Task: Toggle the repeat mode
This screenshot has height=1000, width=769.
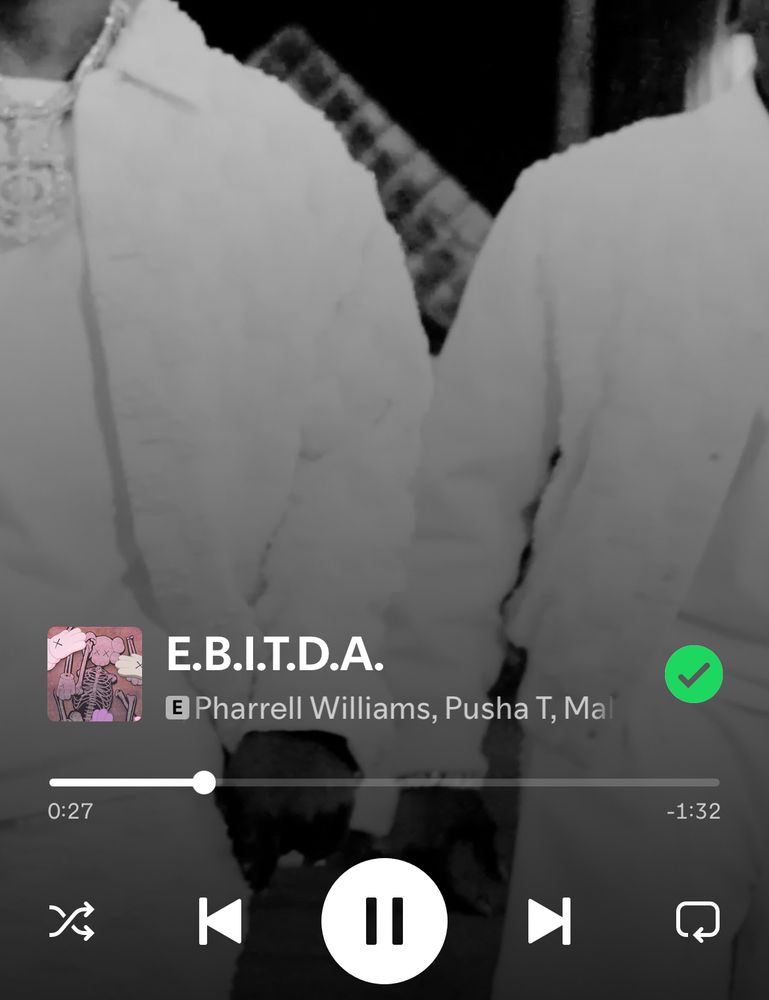Action: [698, 921]
